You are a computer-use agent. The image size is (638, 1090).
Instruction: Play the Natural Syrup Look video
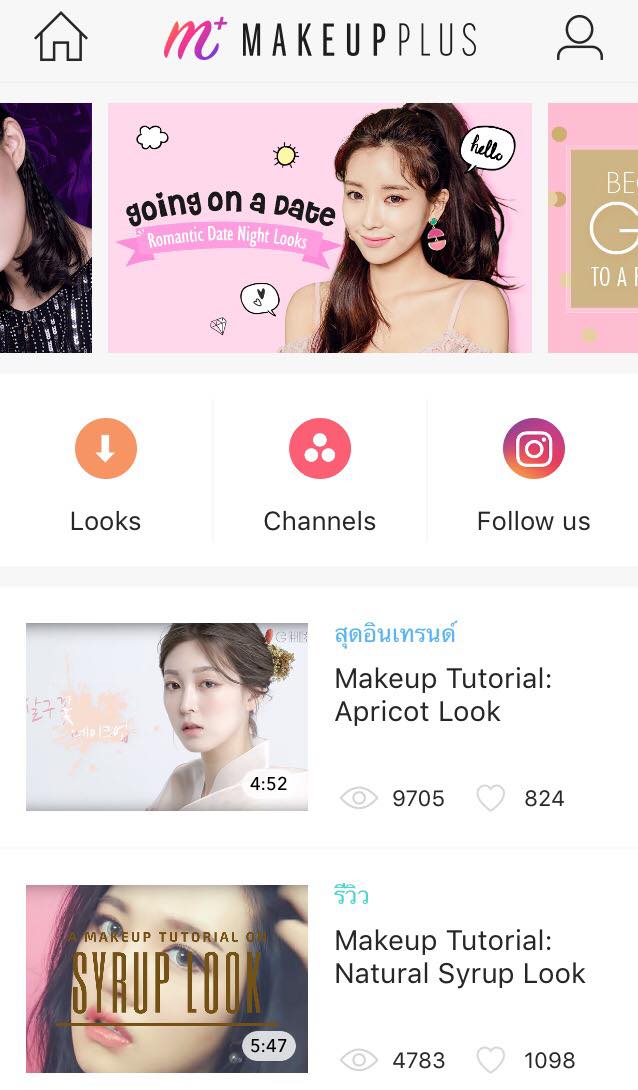pos(167,979)
